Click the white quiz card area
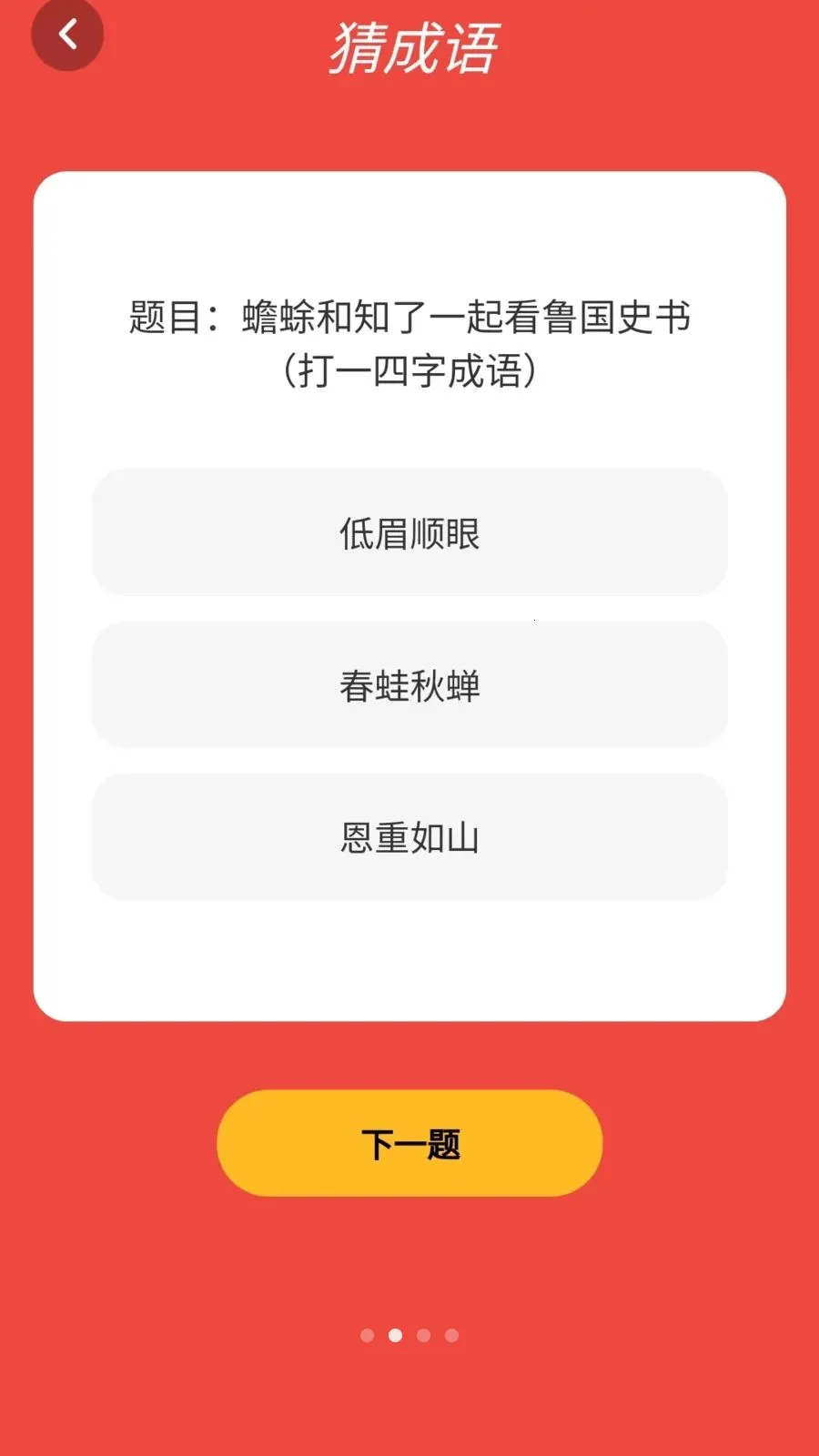 coord(409,955)
